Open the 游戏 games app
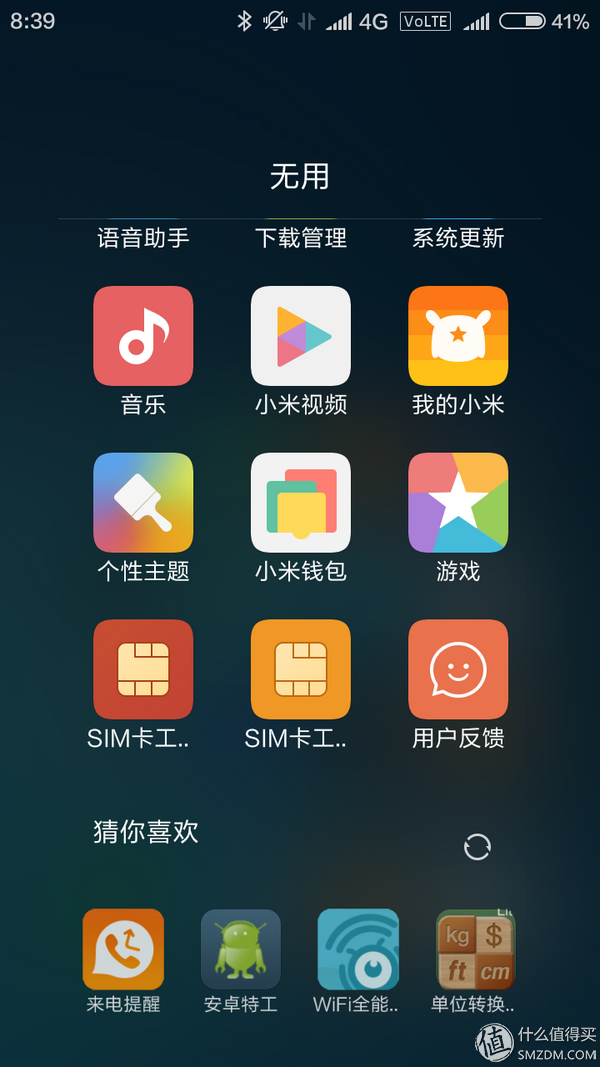Image resolution: width=600 pixels, height=1067 pixels. tap(458, 503)
